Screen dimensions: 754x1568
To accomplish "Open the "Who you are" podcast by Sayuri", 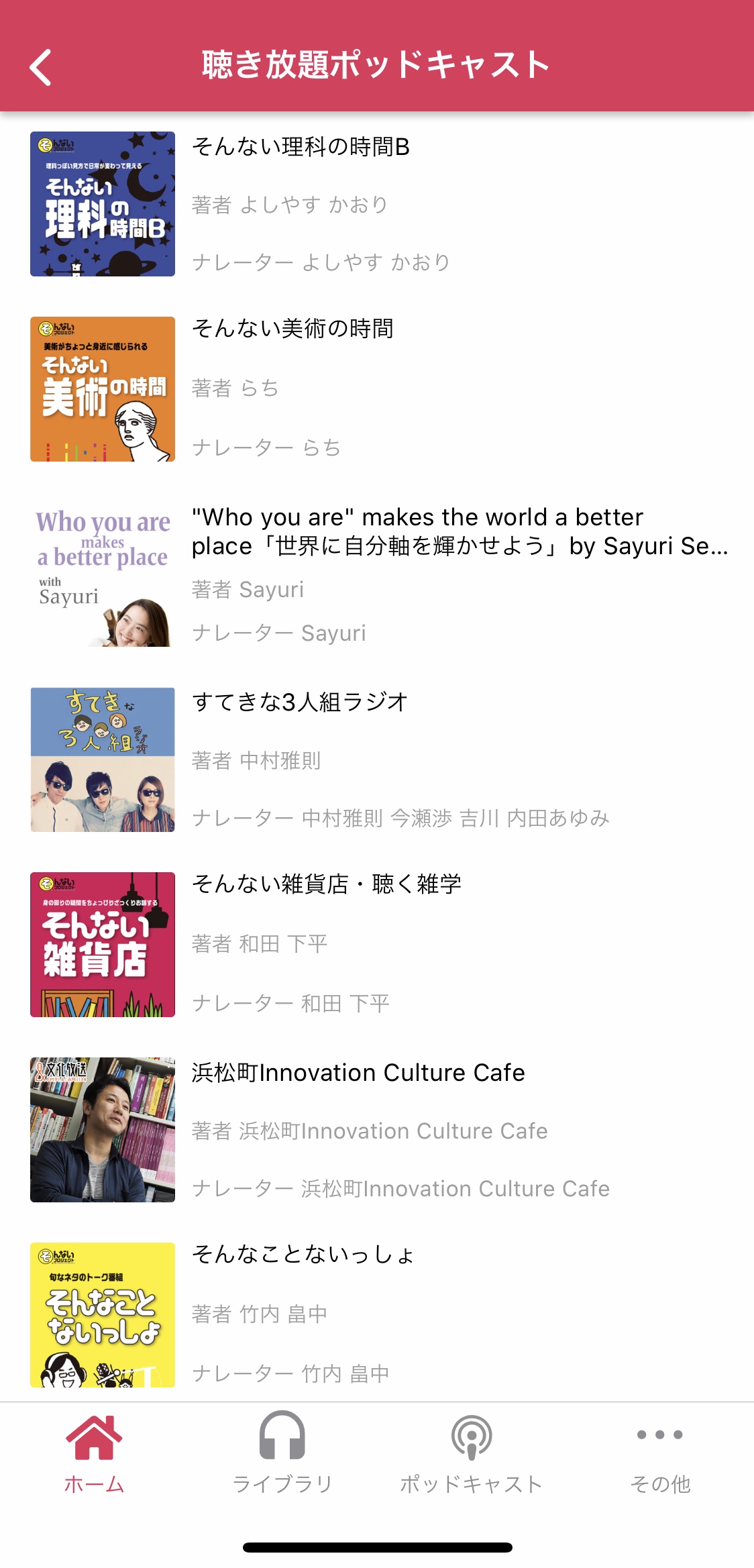I will (377, 574).
